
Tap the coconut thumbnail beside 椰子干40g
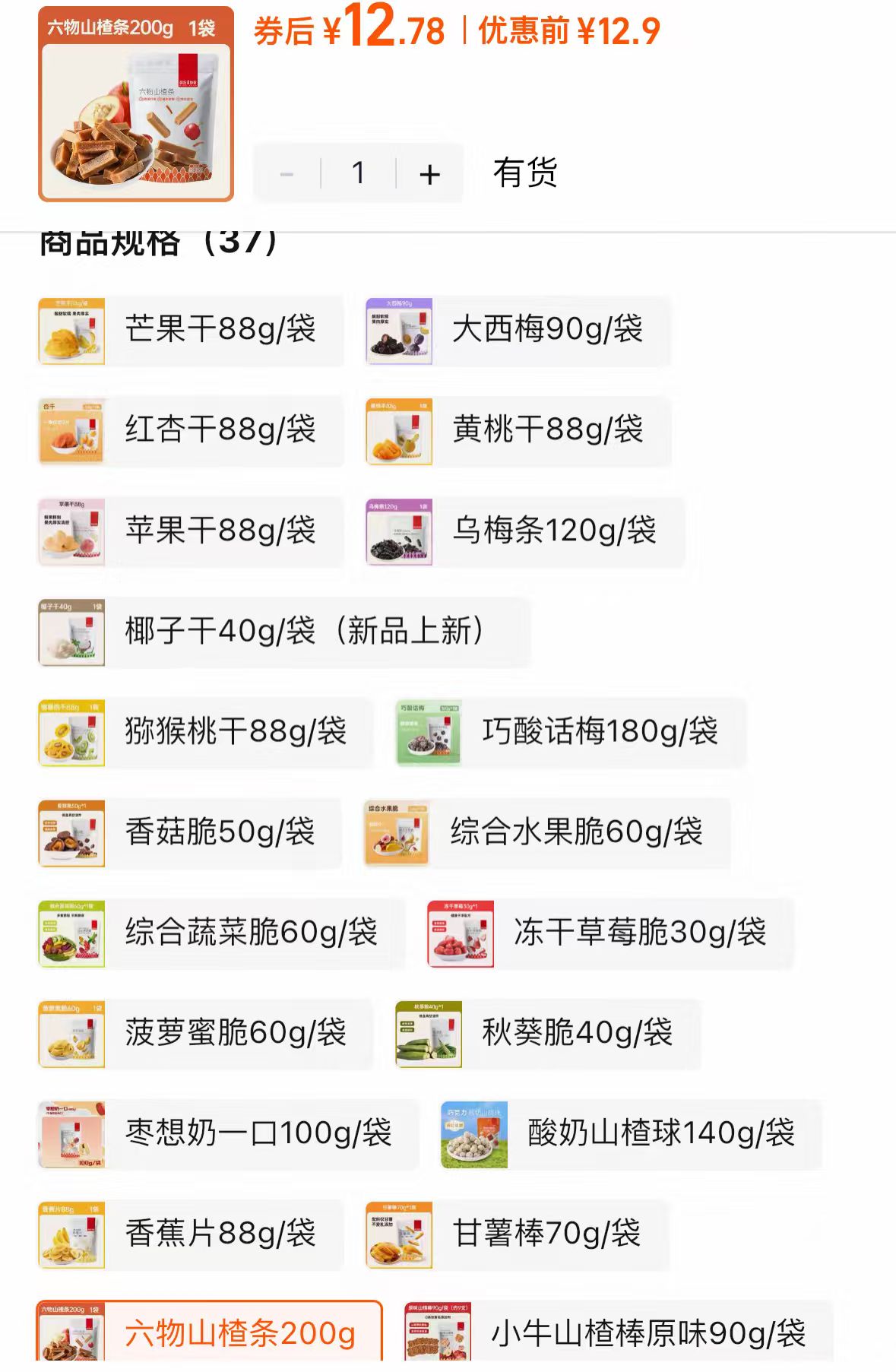(69, 631)
